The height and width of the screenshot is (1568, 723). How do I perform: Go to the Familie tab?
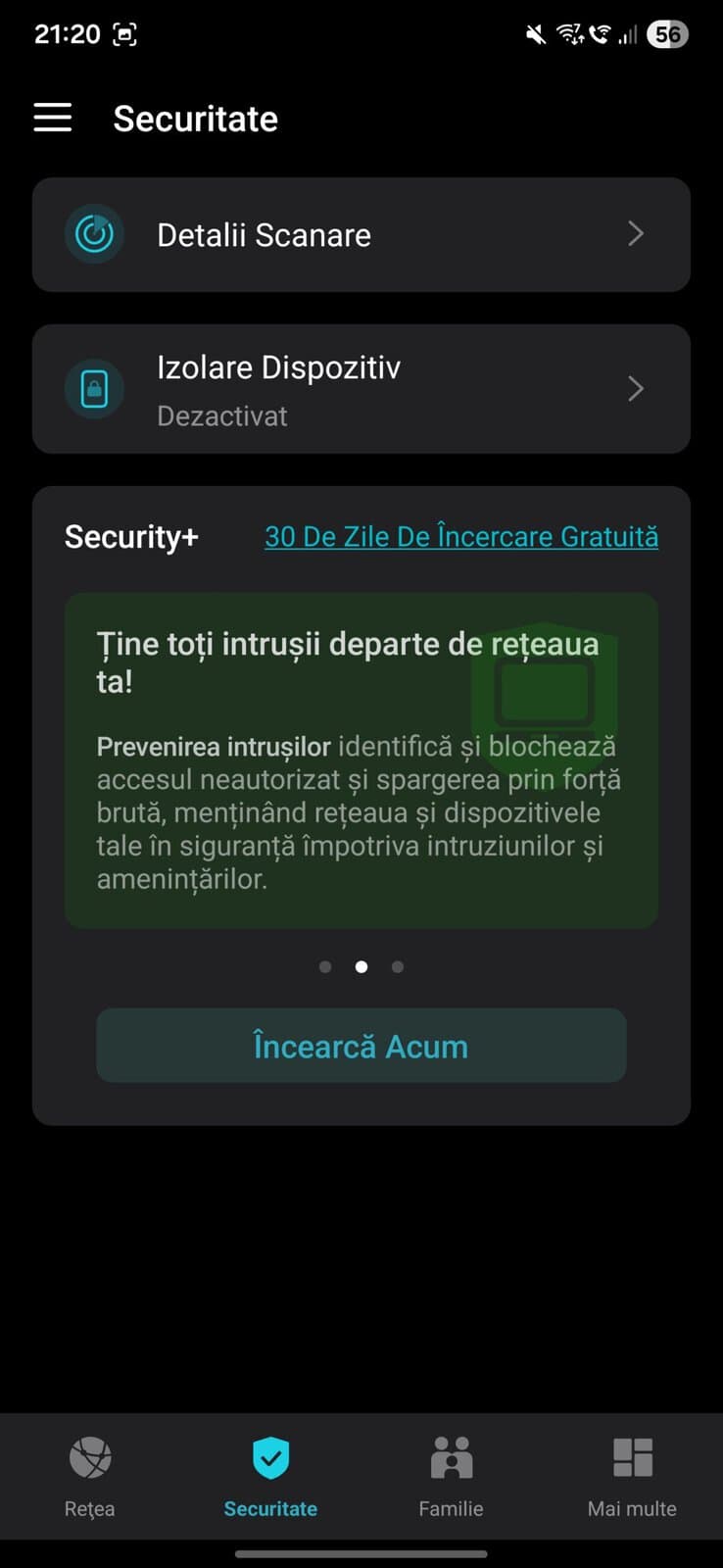coord(451,1476)
